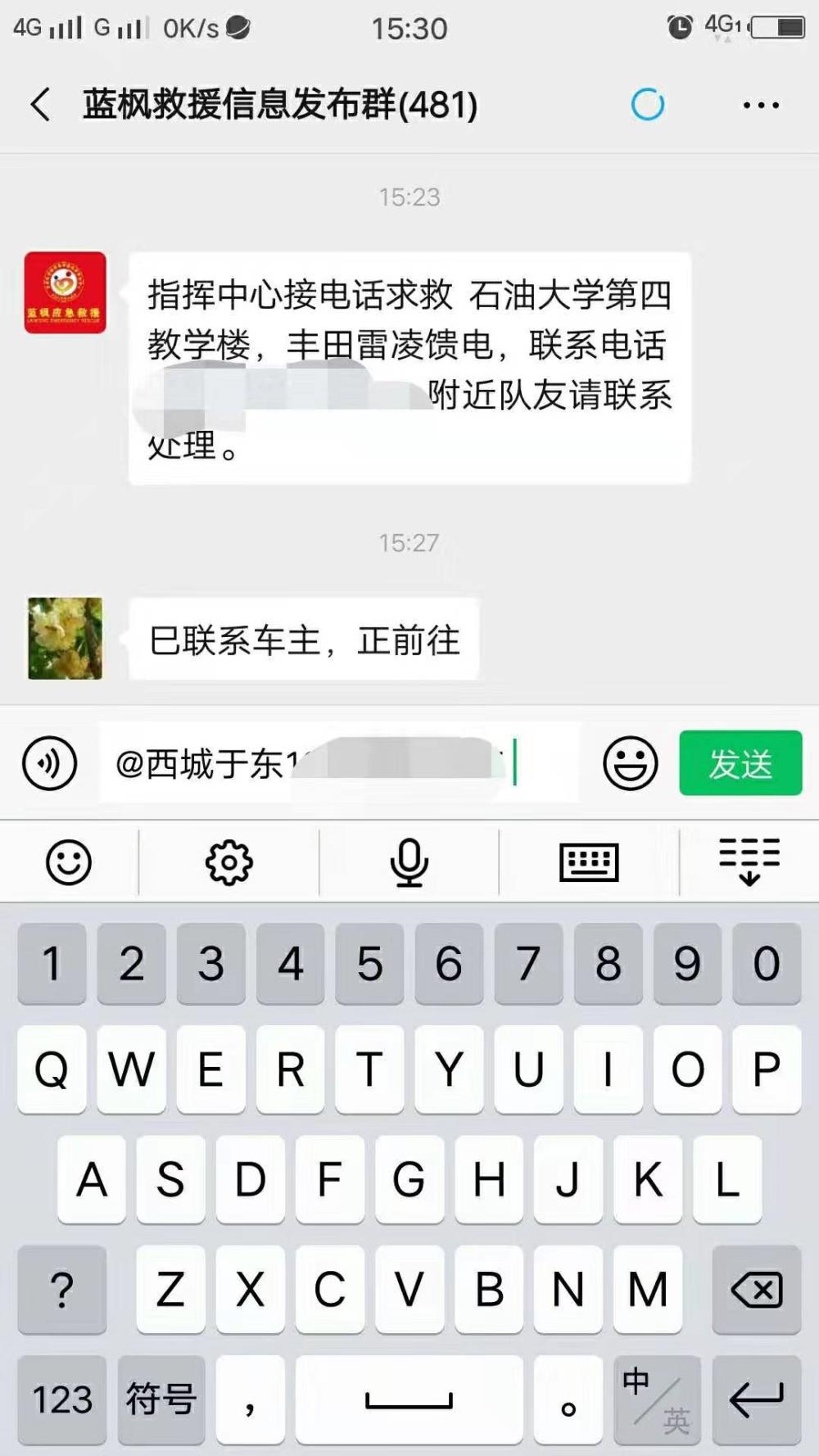The width and height of the screenshot is (819, 1456).
Task: Switch to the 123 numeric keyboard
Action: coord(62,1399)
